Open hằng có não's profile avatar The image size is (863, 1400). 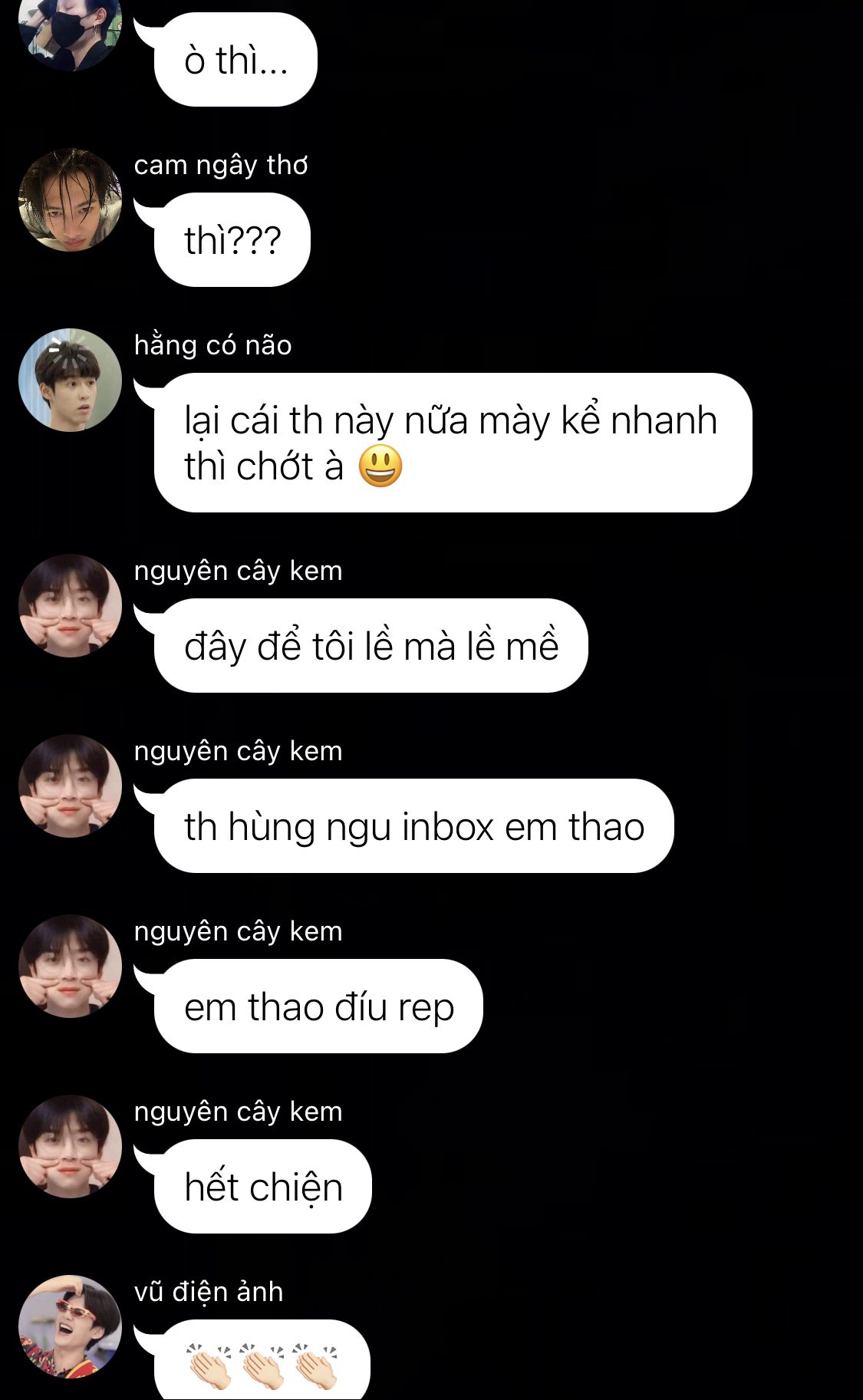point(70,380)
